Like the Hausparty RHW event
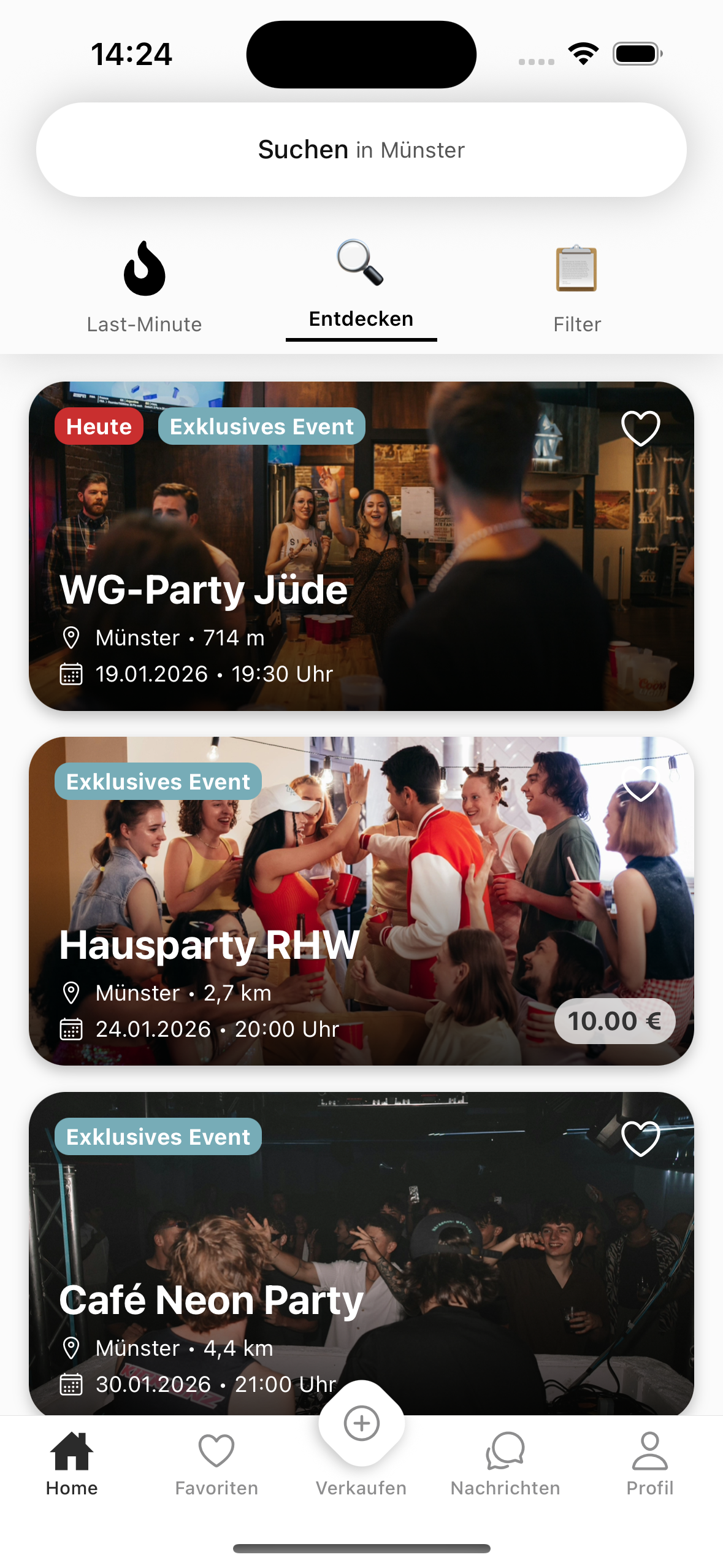This screenshot has width=723, height=1568. coord(640,783)
